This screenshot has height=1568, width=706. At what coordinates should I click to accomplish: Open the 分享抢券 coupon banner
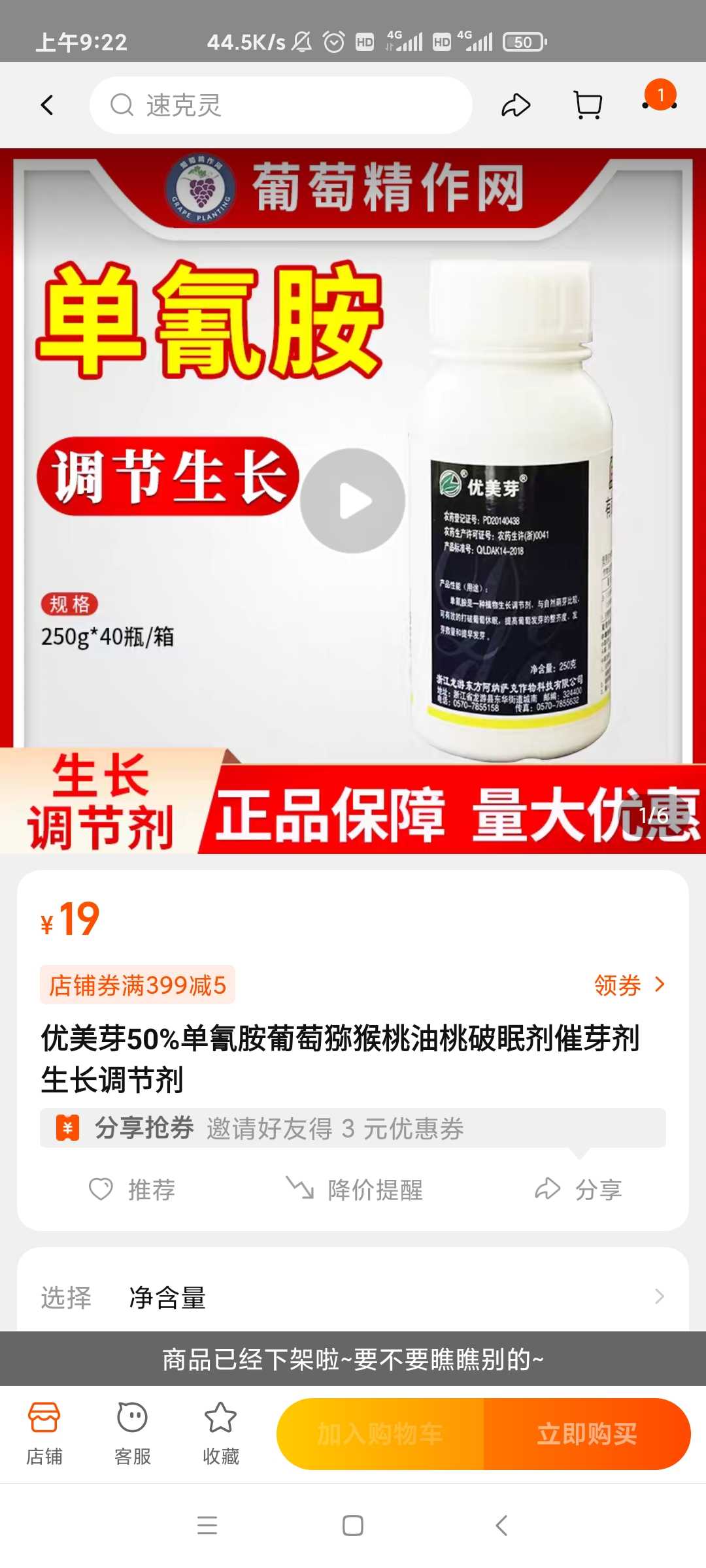[x=353, y=1128]
